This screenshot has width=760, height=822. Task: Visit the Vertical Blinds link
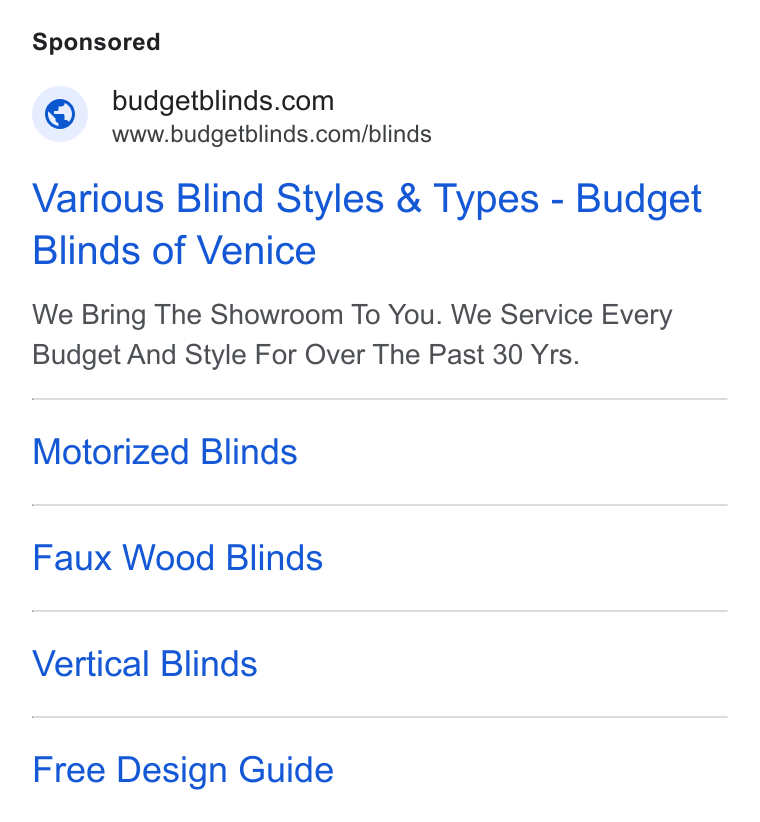click(x=145, y=664)
